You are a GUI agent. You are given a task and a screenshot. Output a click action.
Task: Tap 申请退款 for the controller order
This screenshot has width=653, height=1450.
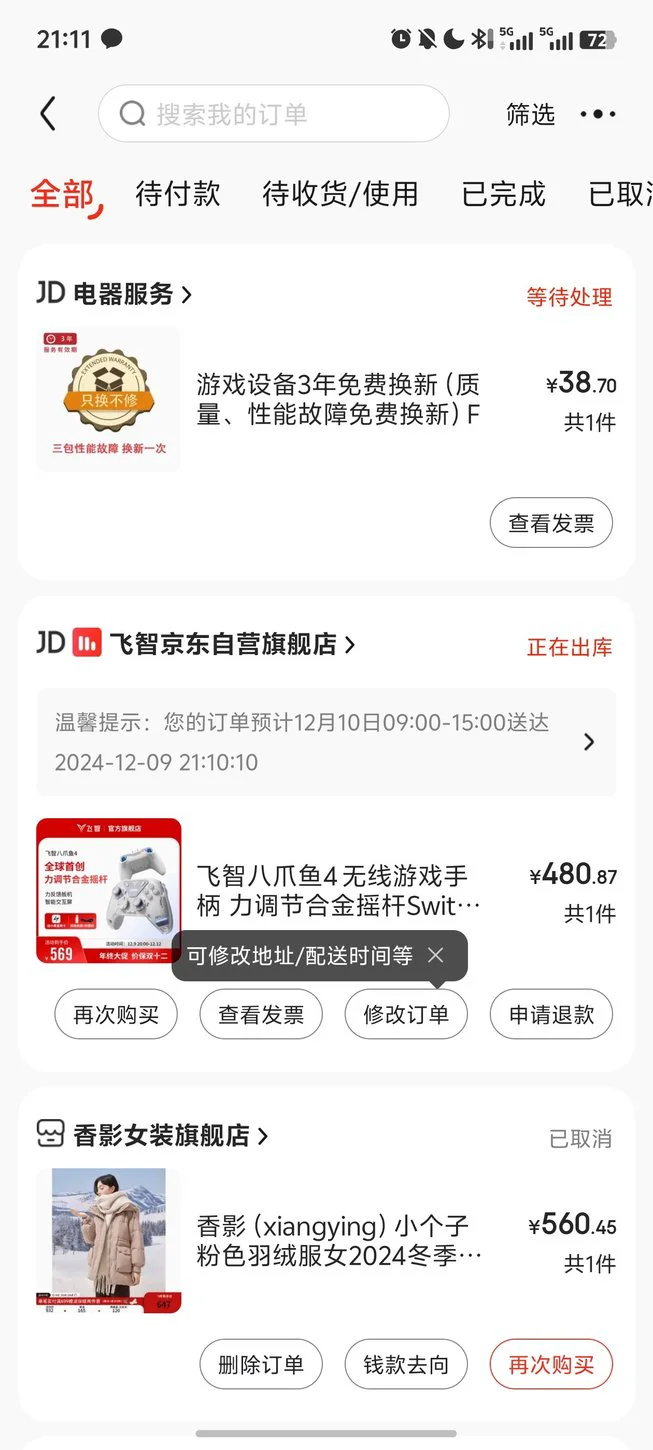pyautogui.click(x=551, y=1015)
